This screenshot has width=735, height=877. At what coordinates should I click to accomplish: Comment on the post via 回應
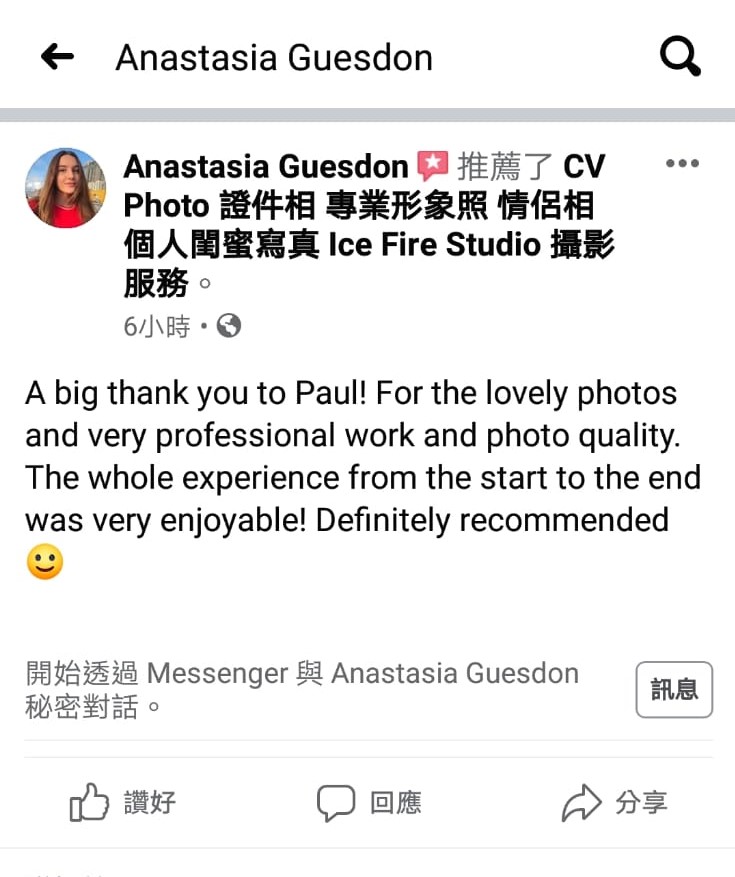(369, 802)
